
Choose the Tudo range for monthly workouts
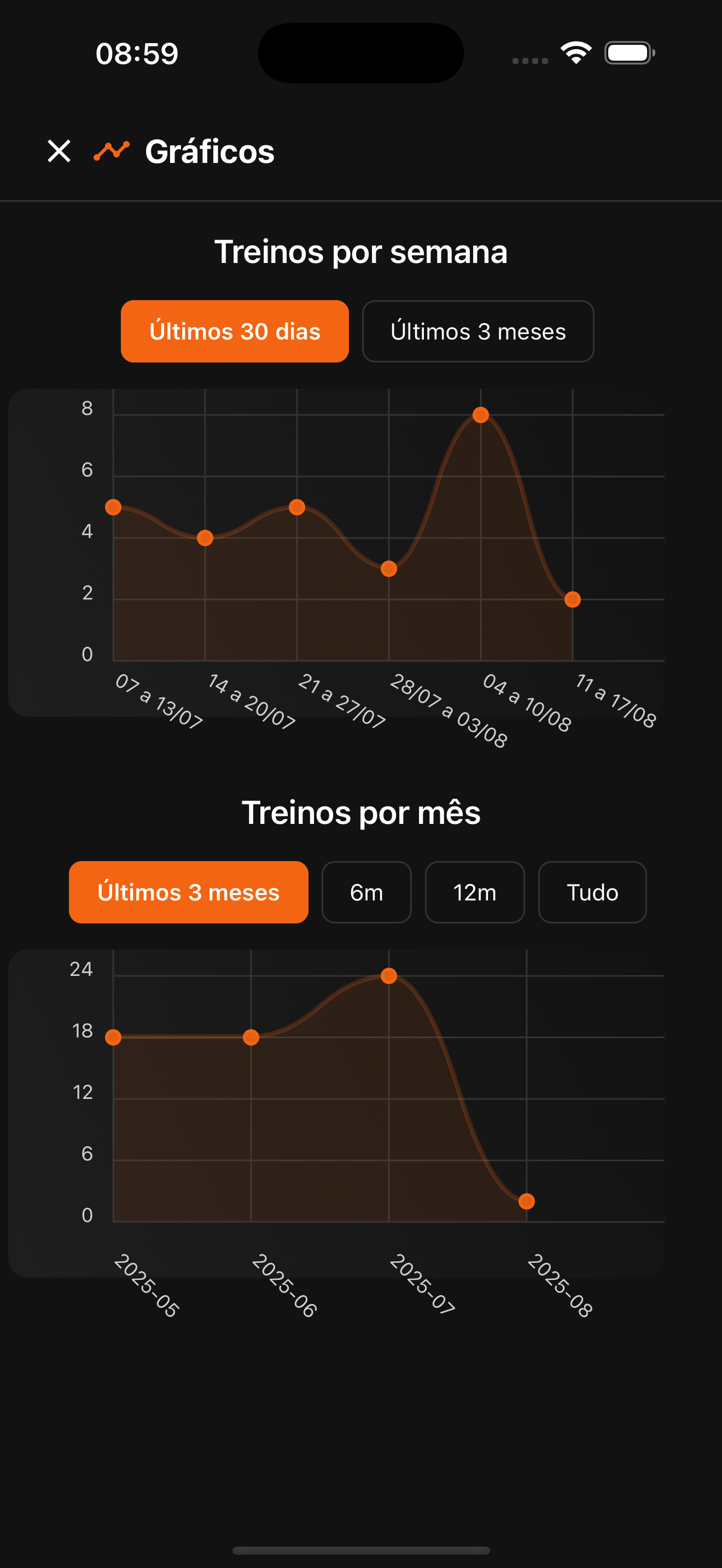pos(592,892)
